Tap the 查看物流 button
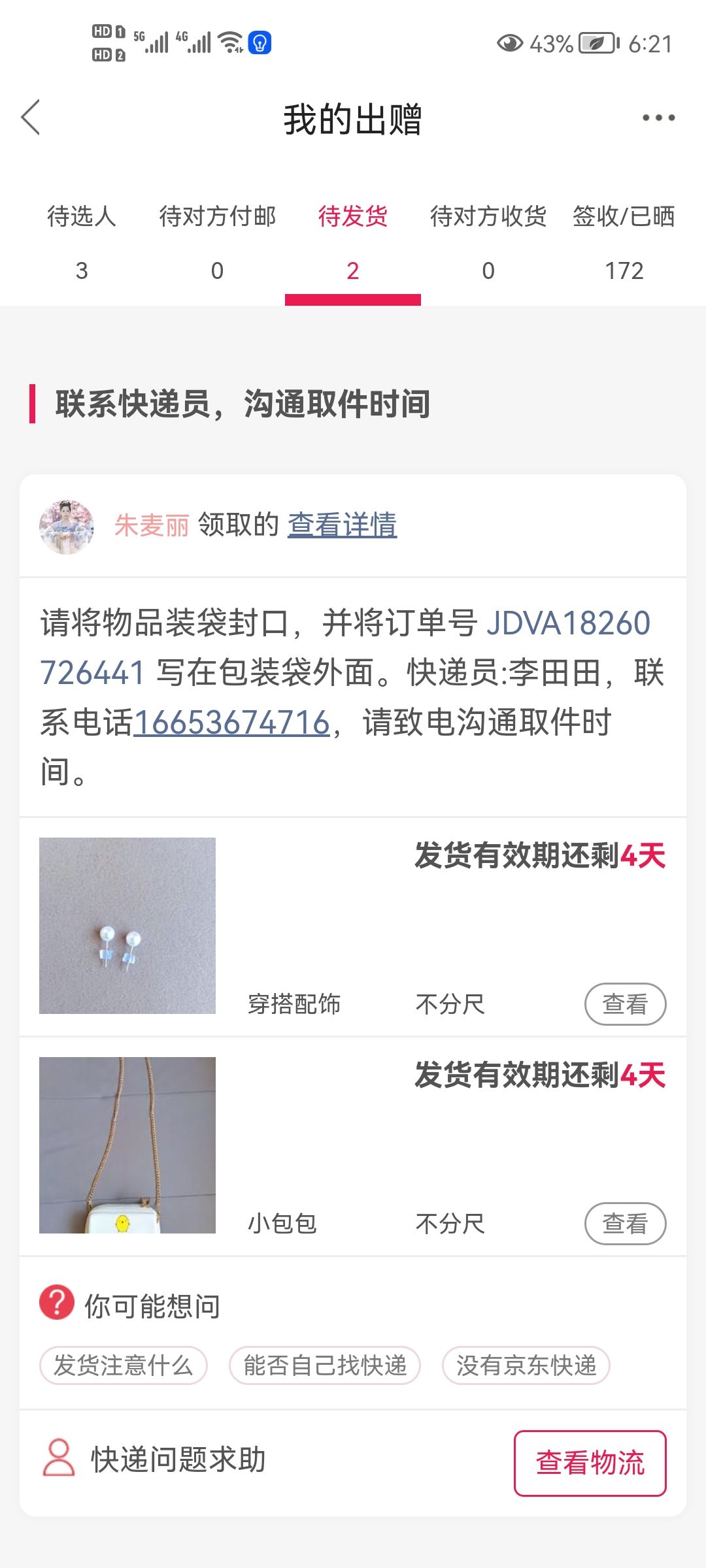706x1568 pixels. (590, 1463)
